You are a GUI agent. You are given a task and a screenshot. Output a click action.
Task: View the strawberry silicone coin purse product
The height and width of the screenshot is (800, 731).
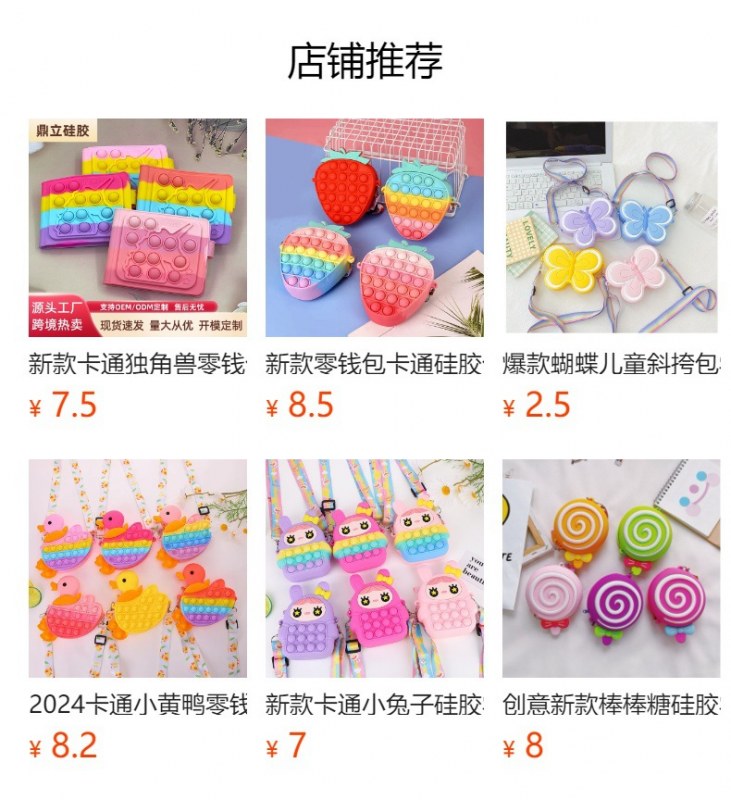click(374, 228)
